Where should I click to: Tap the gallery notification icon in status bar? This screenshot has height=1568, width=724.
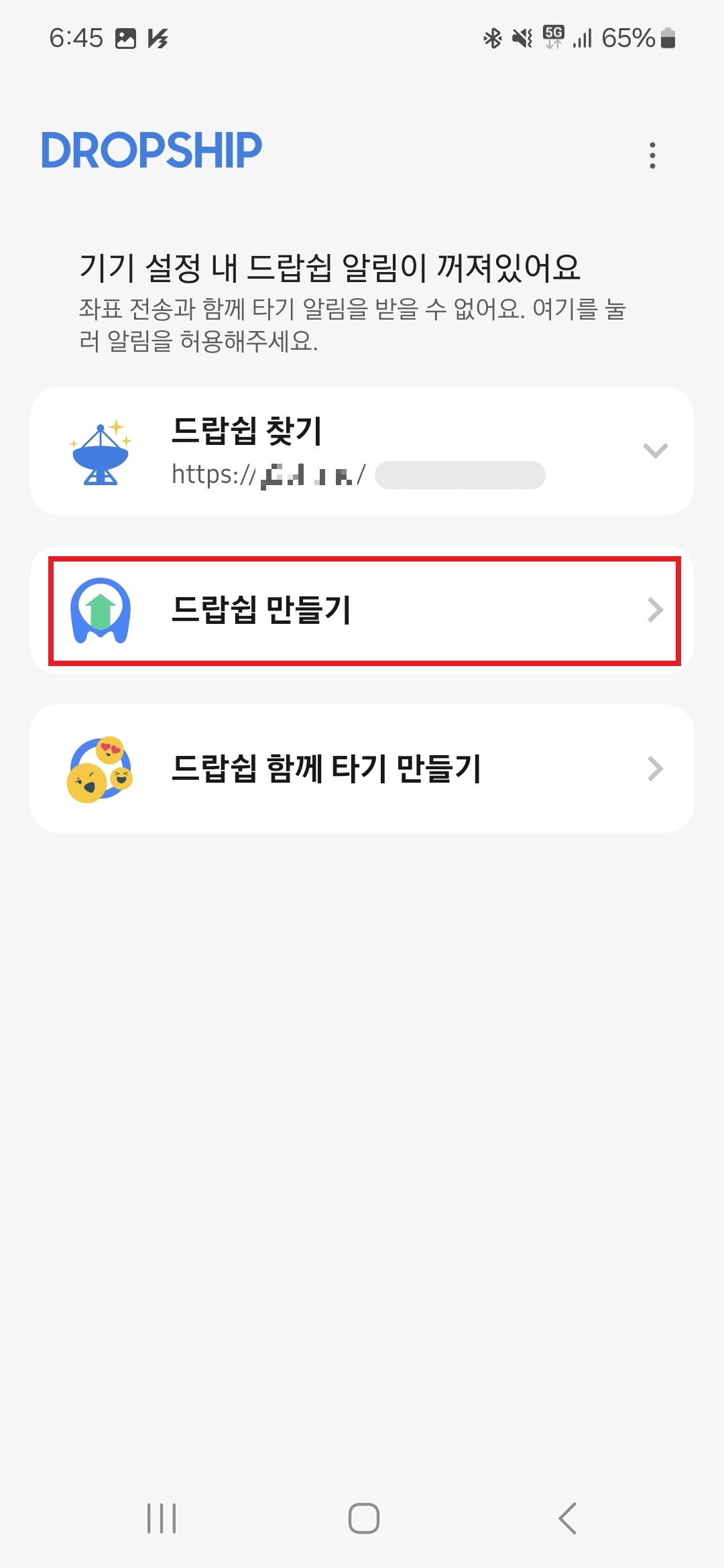(x=126, y=38)
